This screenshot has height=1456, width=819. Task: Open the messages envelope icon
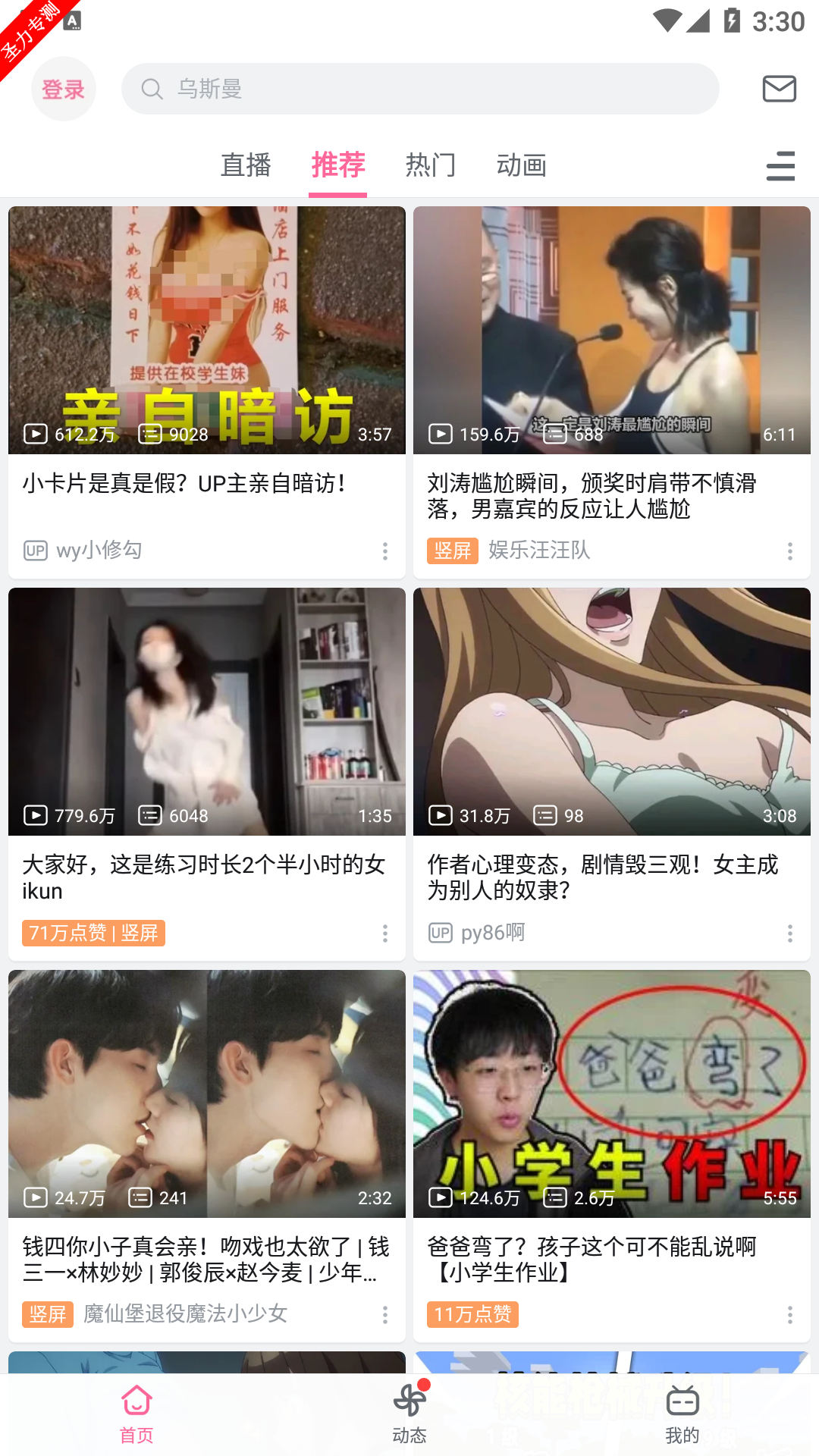(x=779, y=89)
